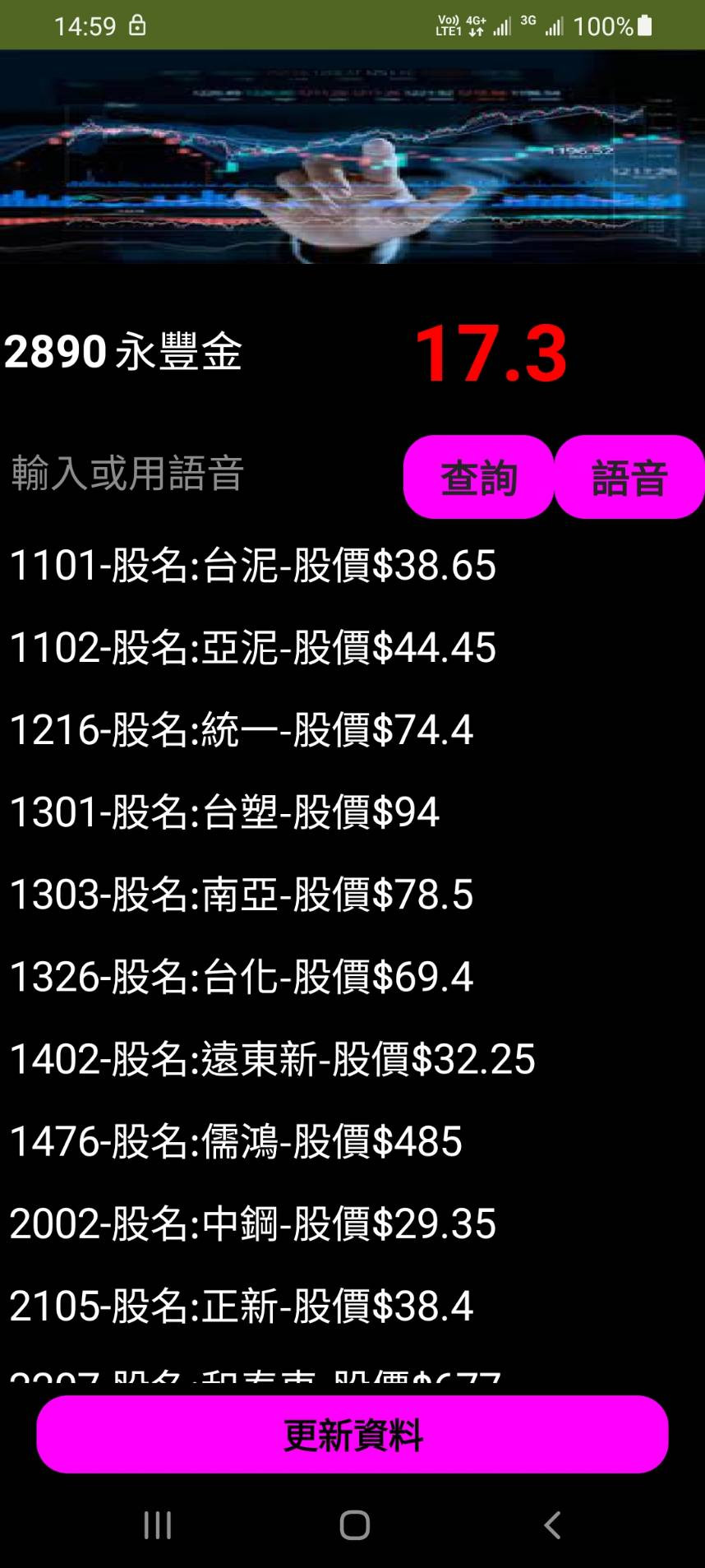
Task: Open the 1301 台塑 stock row
Action: (224, 812)
